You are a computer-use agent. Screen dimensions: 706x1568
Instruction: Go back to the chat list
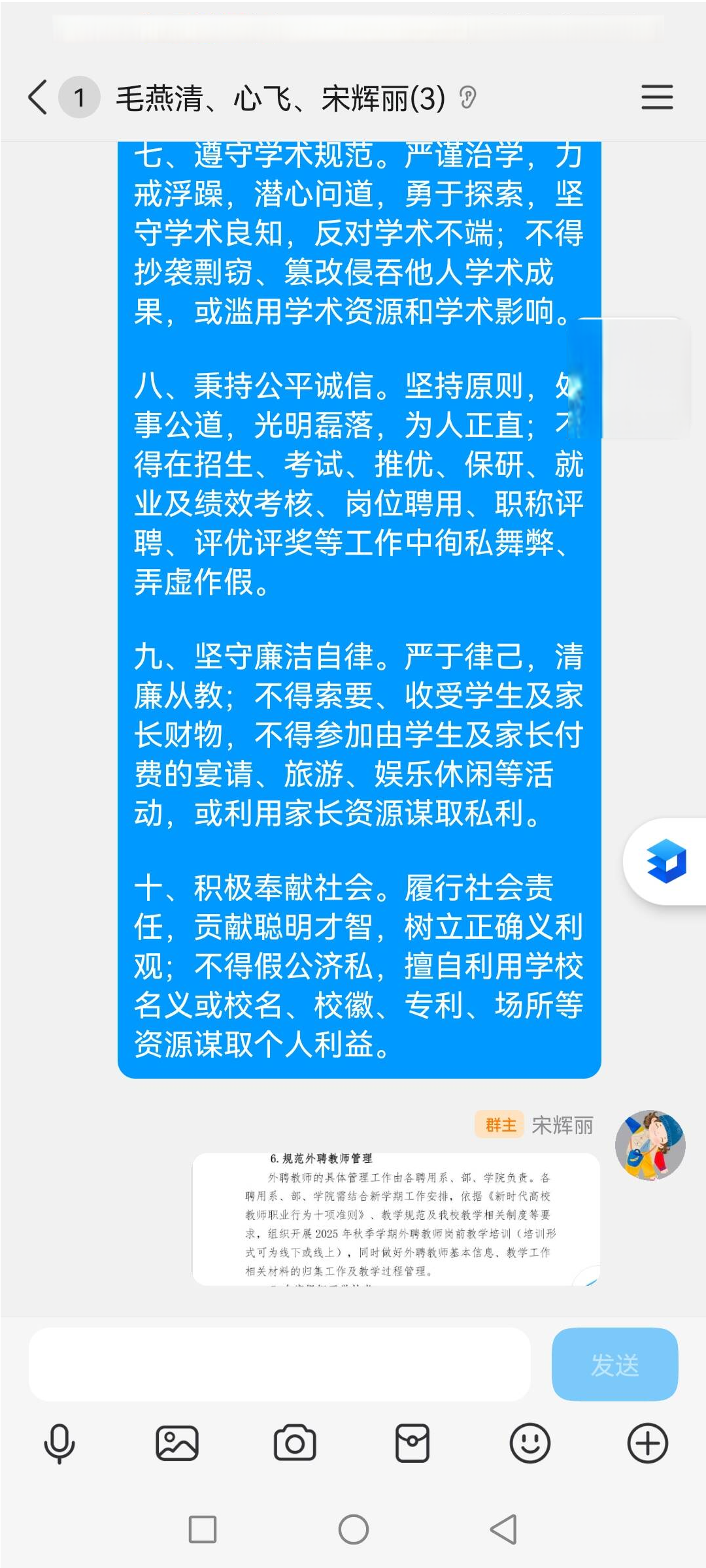pyautogui.click(x=38, y=97)
